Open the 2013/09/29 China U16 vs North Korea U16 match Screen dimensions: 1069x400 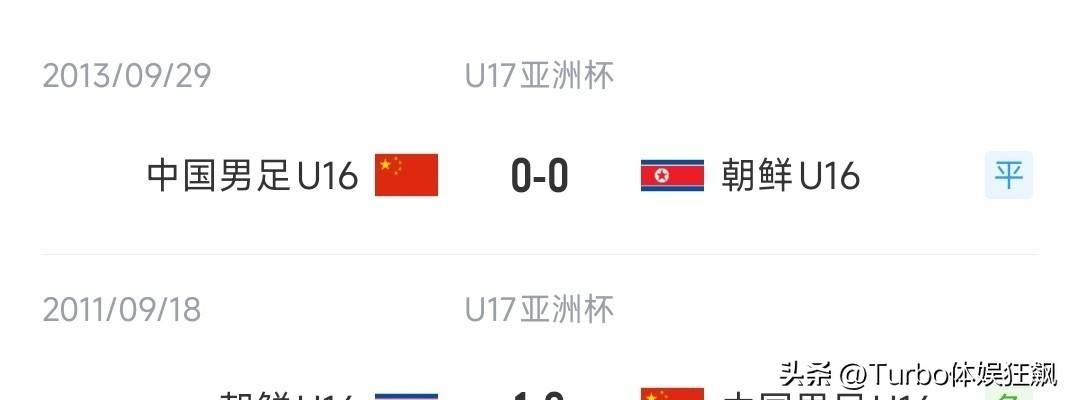[x=539, y=177]
